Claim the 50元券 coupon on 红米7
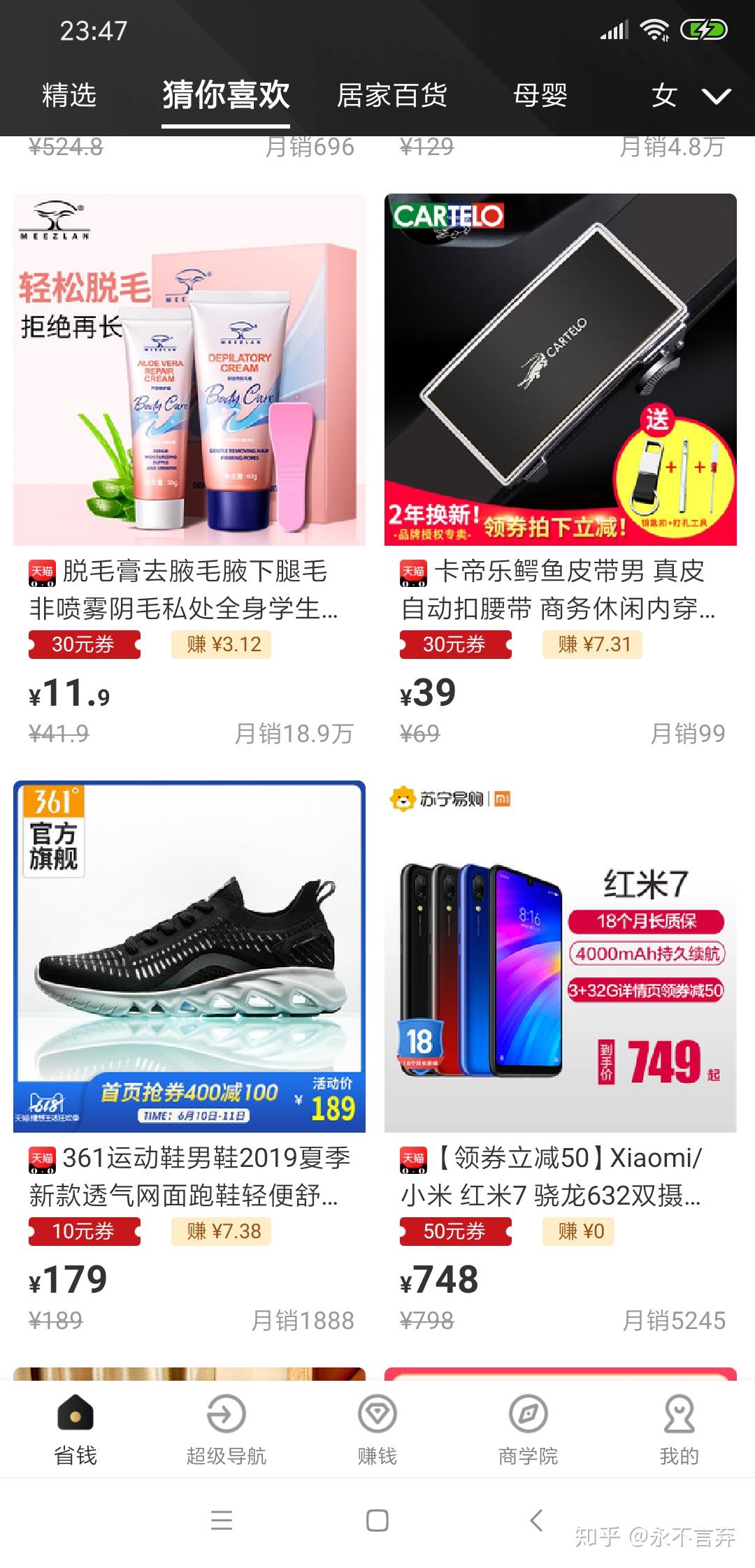755x1568 pixels. (x=455, y=1231)
